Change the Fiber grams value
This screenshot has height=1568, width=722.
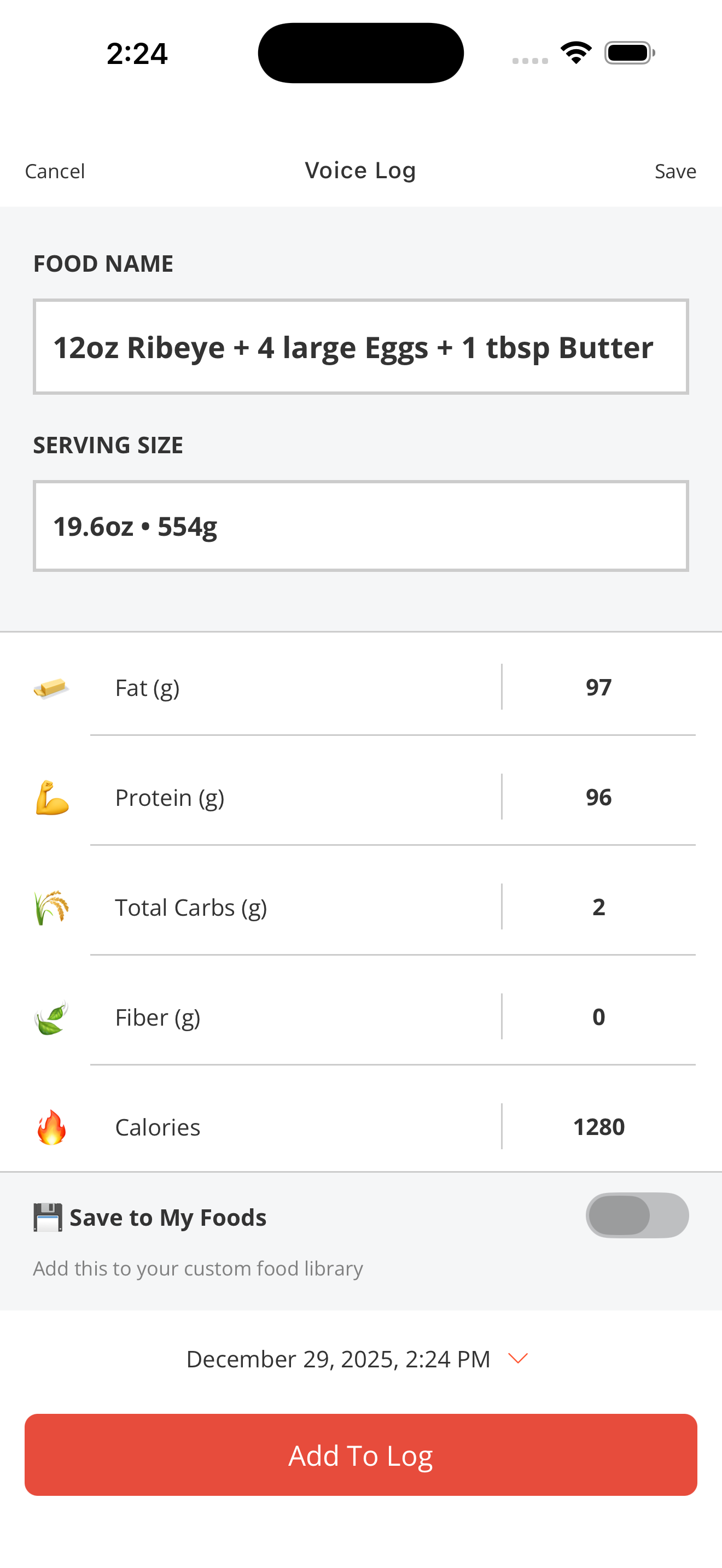[598, 1017]
